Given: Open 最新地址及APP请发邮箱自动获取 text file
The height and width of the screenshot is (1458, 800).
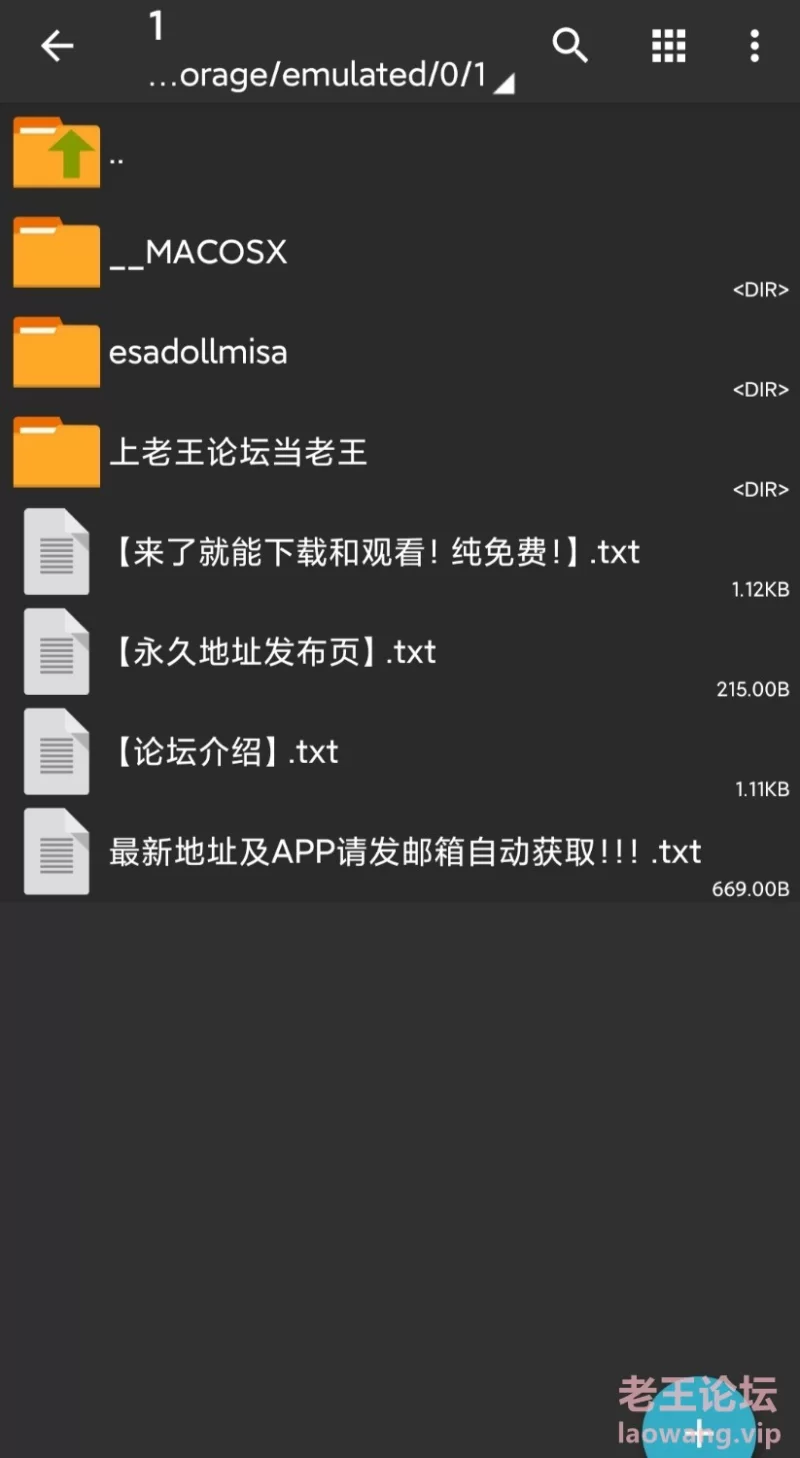Looking at the screenshot, I should 400,853.
